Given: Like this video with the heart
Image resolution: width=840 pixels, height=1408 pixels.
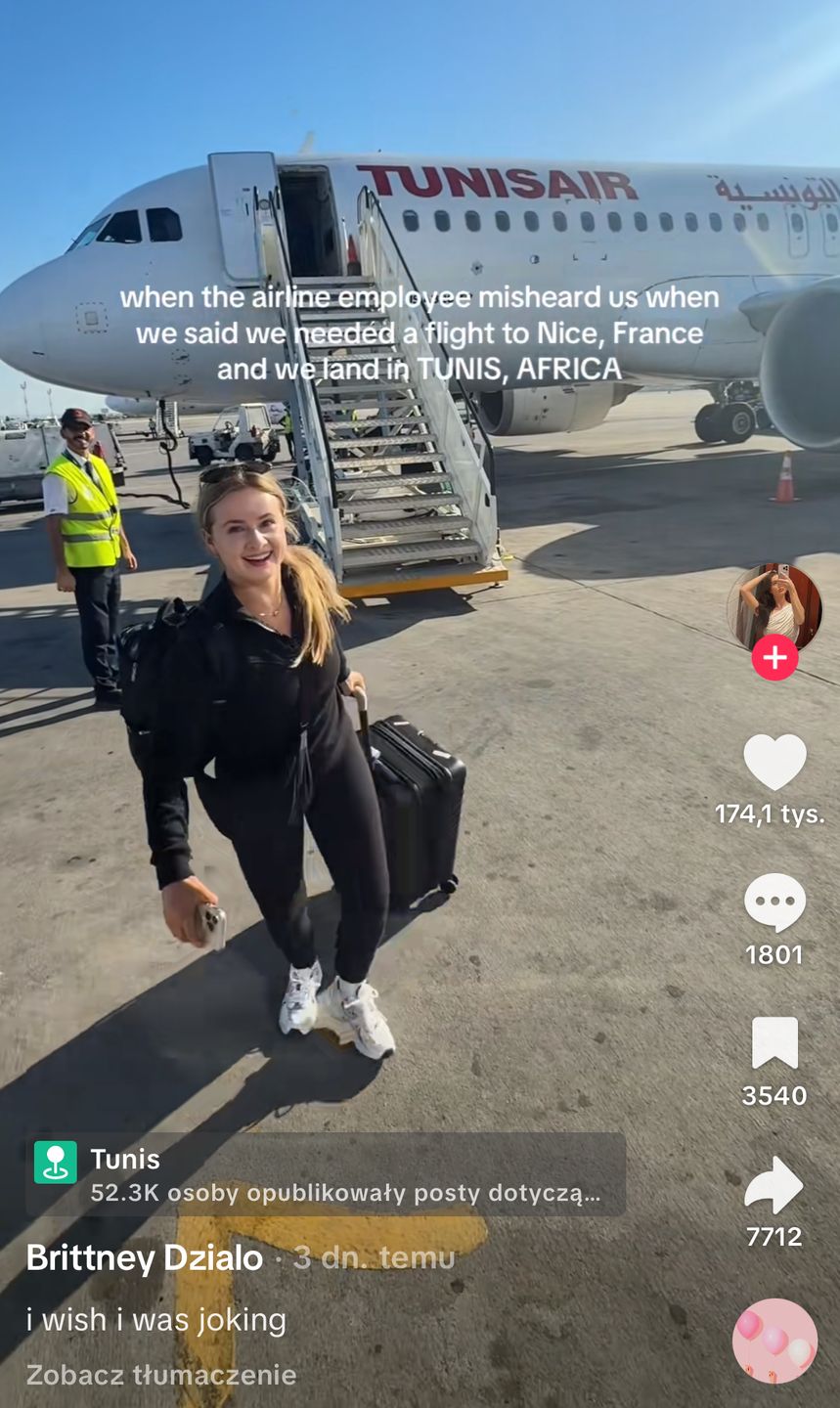Looking at the screenshot, I should [x=774, y=763].
